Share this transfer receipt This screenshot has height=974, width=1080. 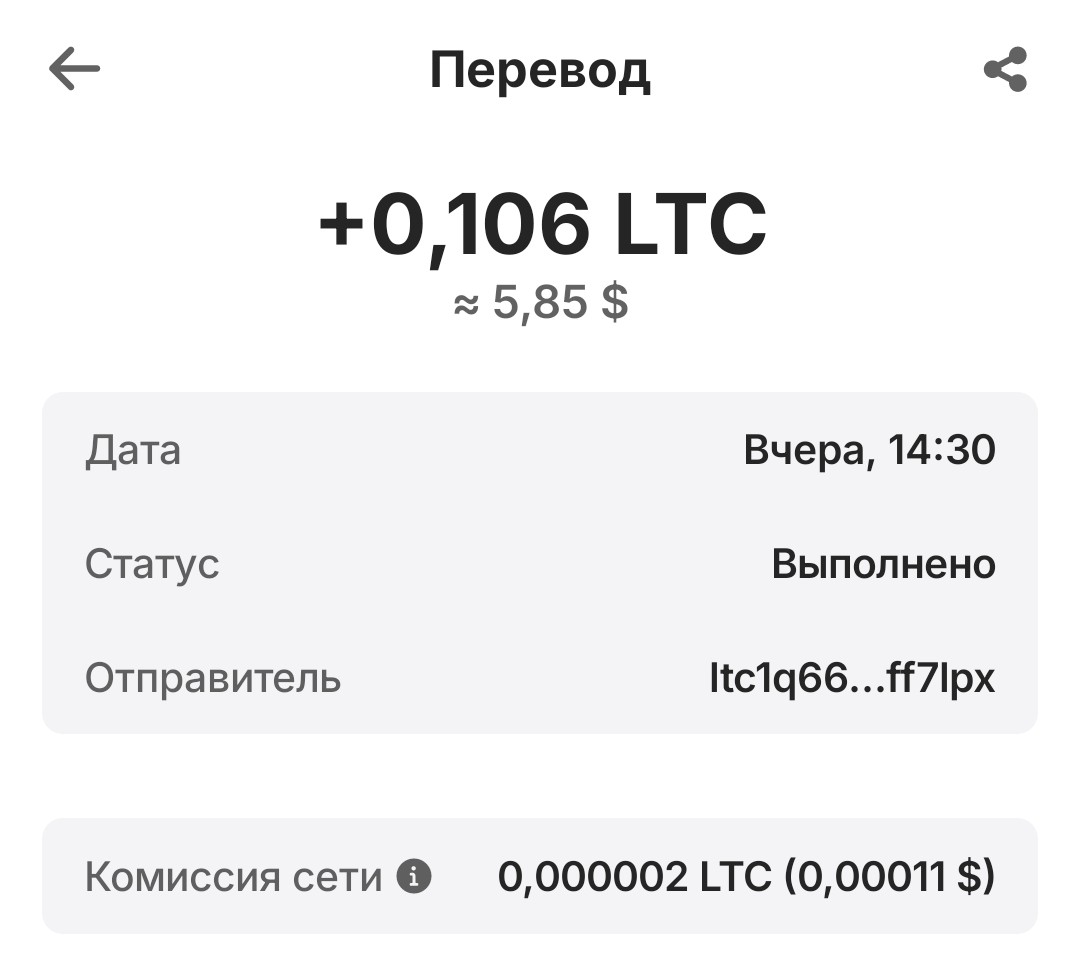pyautogui.click(x=1005, y=70)
